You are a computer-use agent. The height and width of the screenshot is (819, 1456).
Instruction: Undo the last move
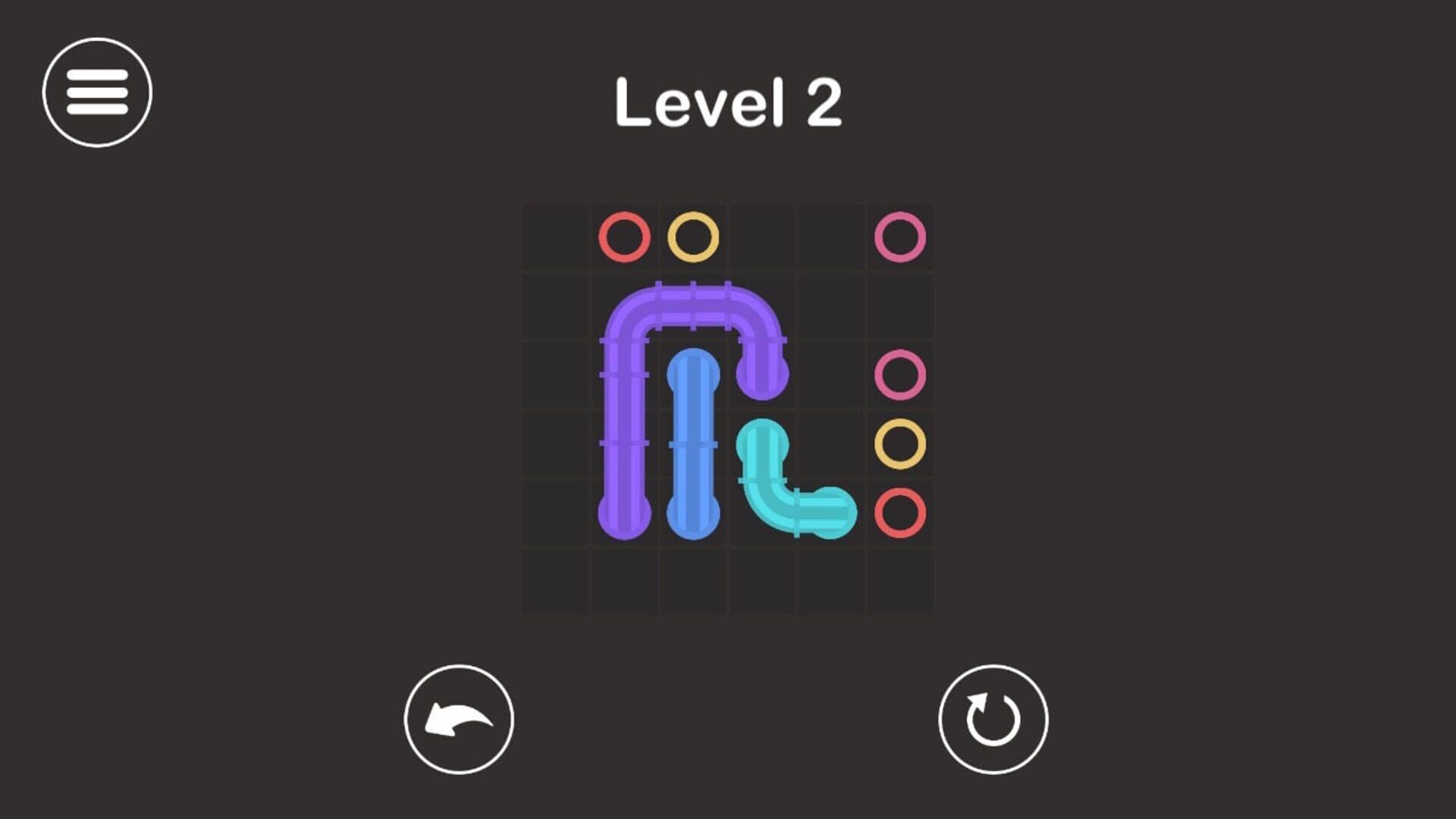pyautogui.click(x=459, y=719)
